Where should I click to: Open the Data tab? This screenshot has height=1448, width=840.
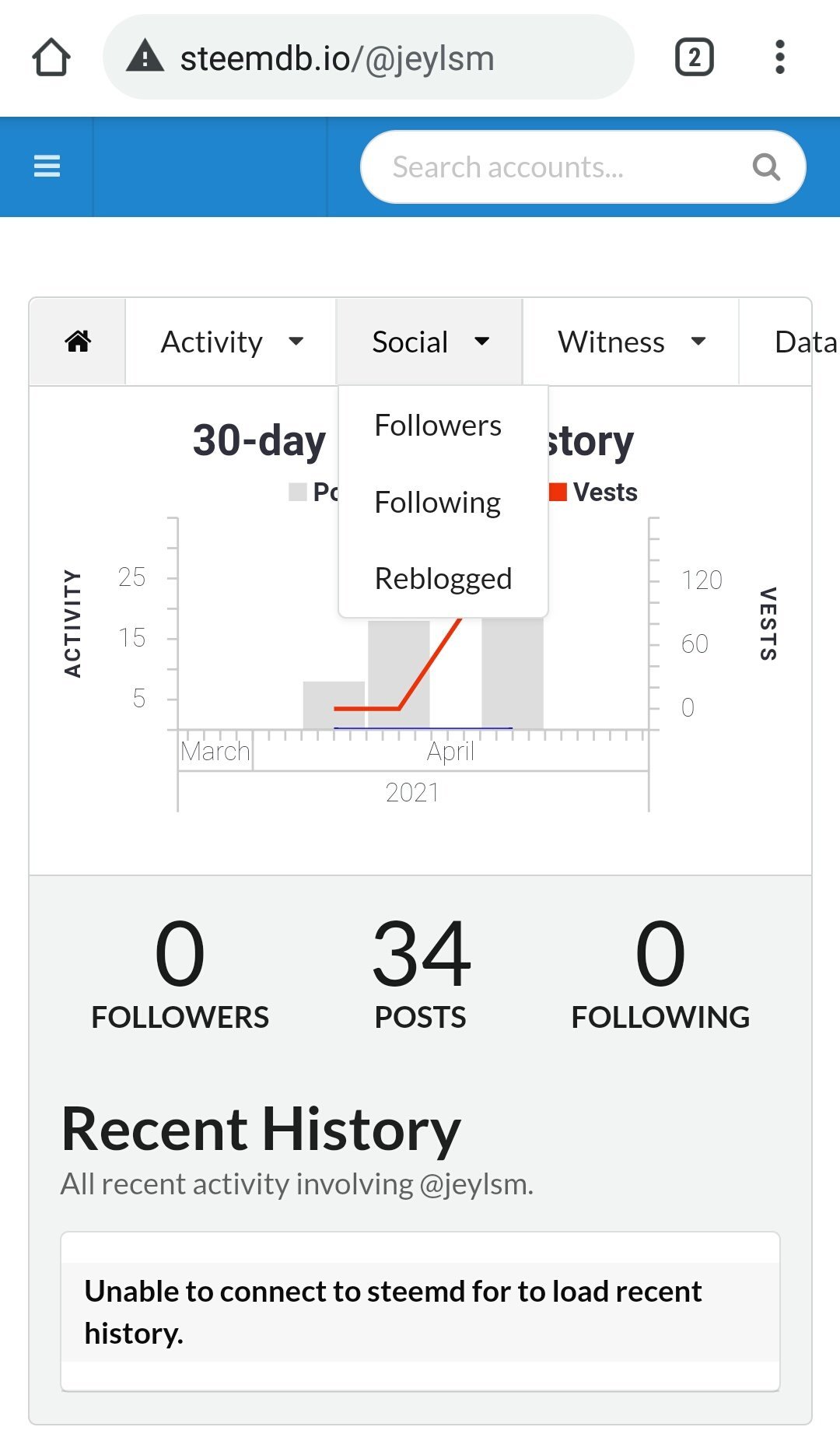tap(793, 342)
